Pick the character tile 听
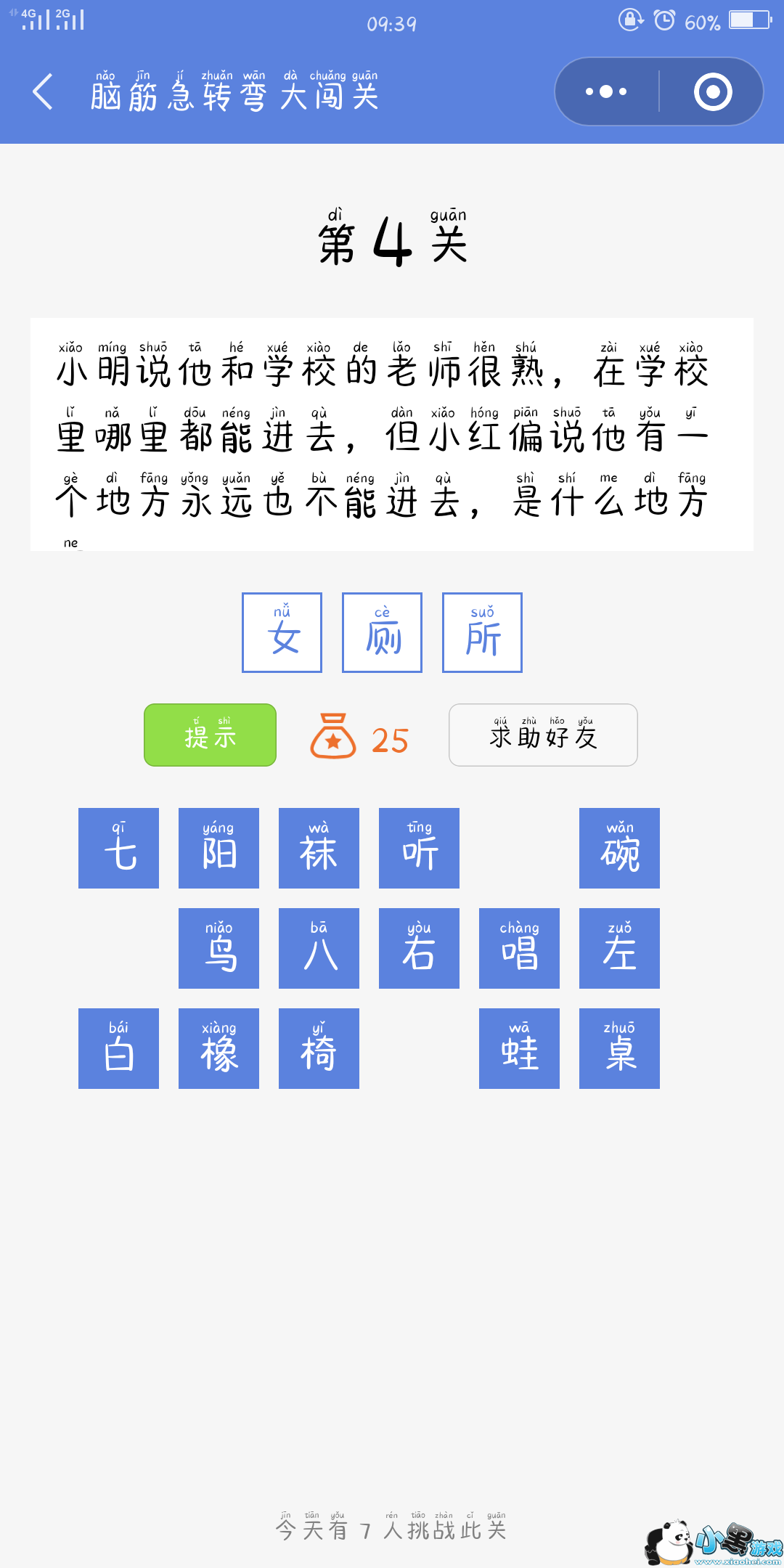784x1568 pixels. 419,848
